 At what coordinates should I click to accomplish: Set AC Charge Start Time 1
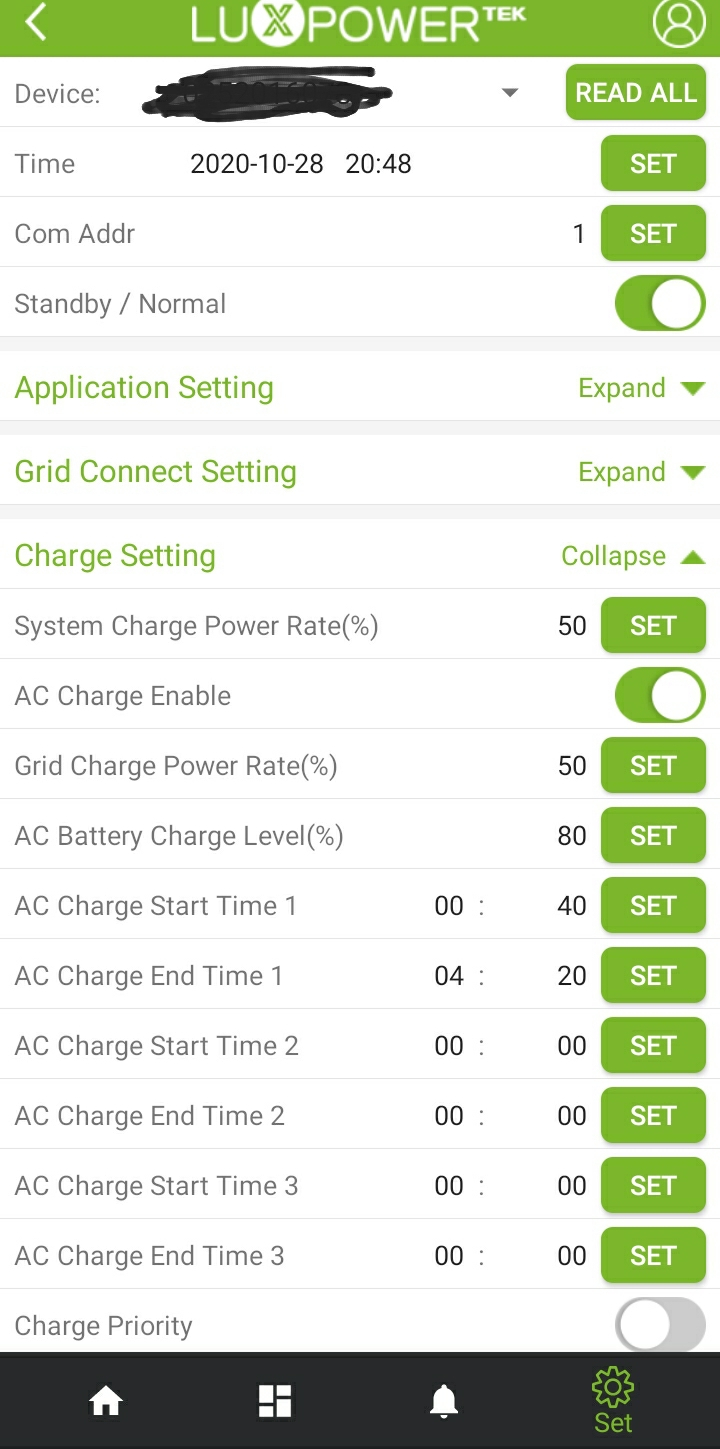click(x=653, y=906)
